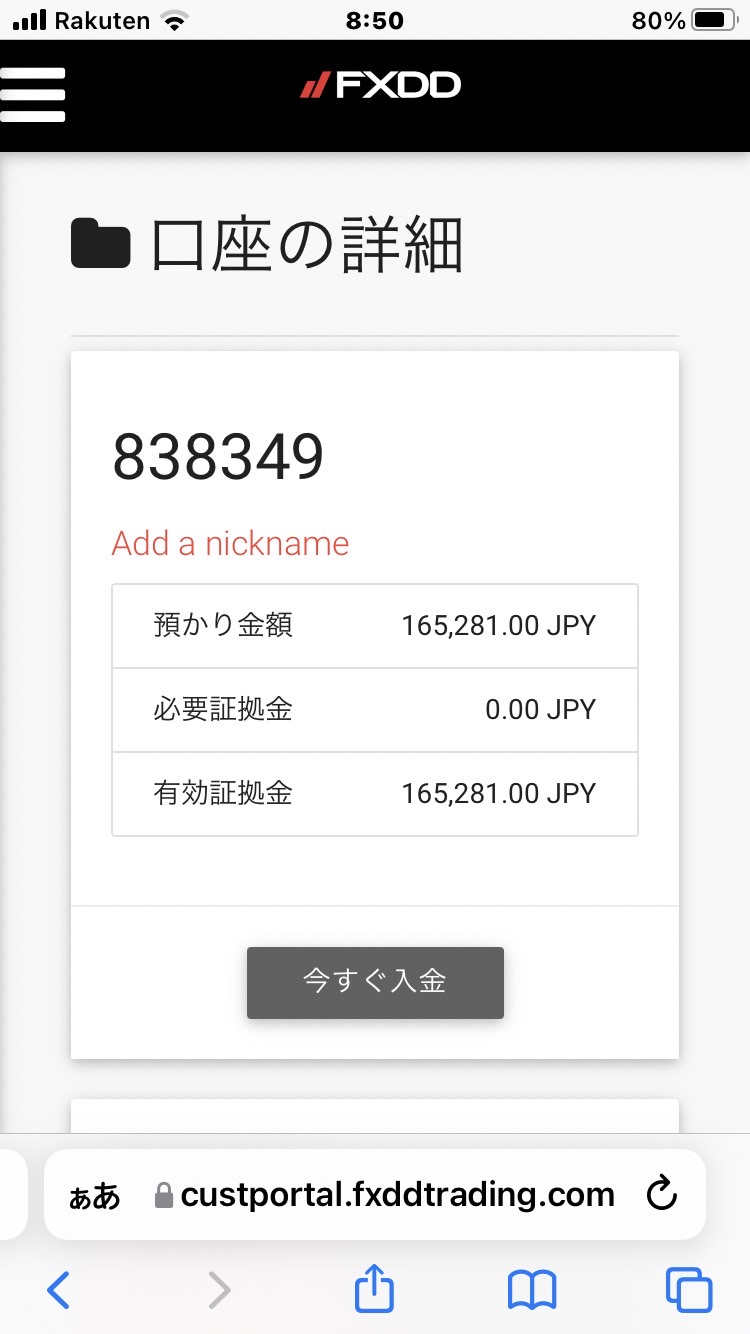Reload the page with the refresh icon
The width and height of the screenshot is (750, 1334).
pos(662,1194)
